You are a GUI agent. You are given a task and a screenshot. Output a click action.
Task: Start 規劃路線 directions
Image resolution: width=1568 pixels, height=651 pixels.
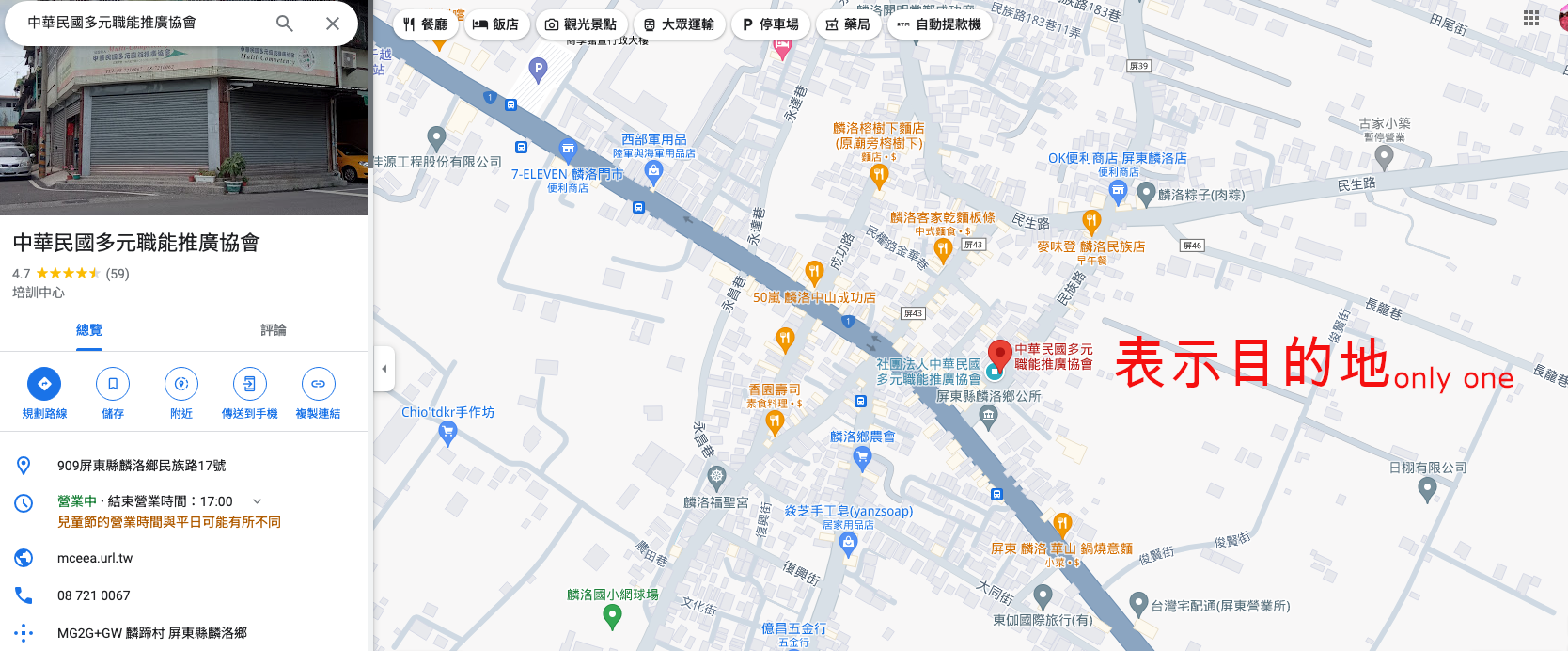point(44,384)
